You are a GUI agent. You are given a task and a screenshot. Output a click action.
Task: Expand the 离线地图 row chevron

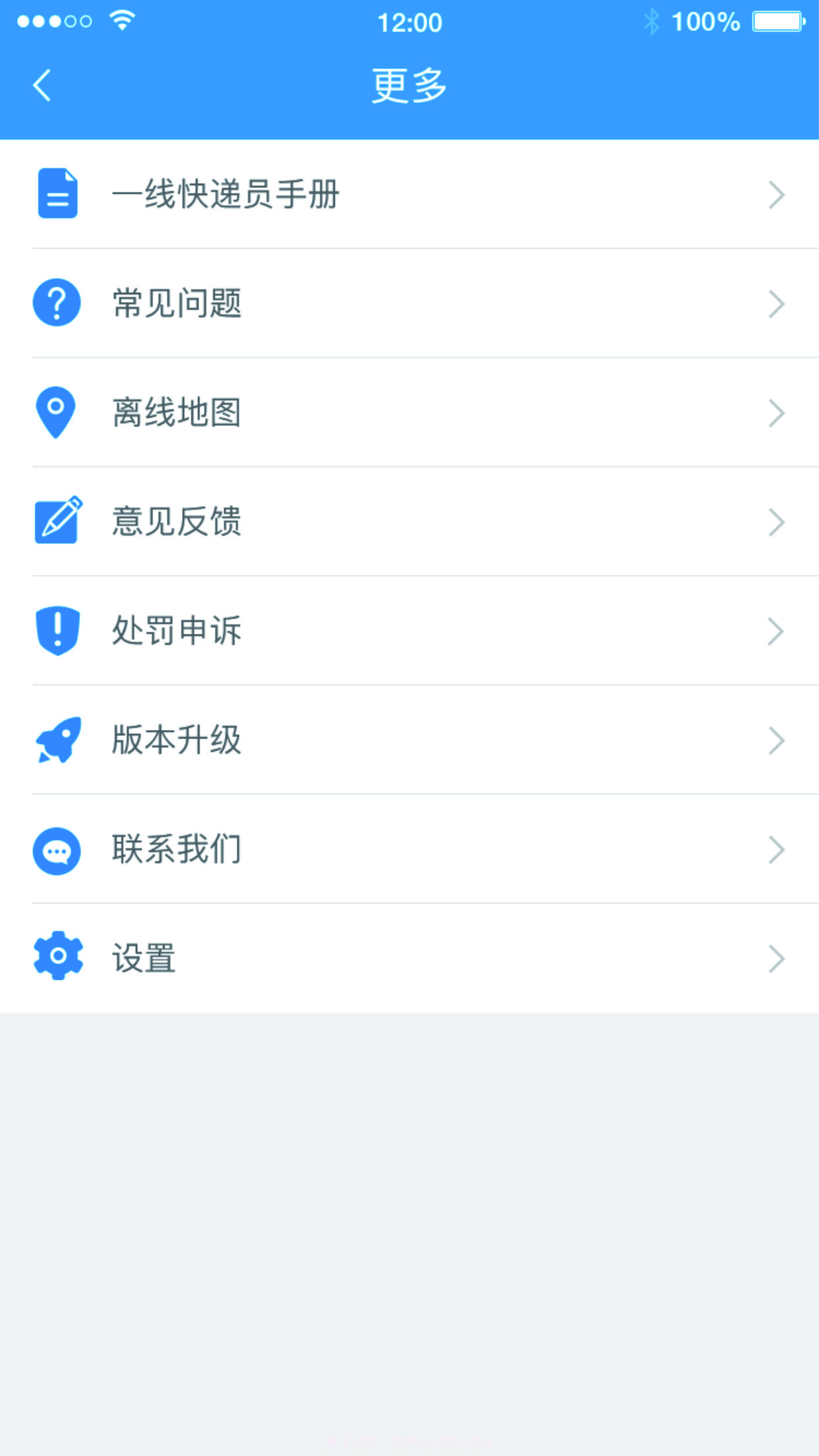coord(778,412)
